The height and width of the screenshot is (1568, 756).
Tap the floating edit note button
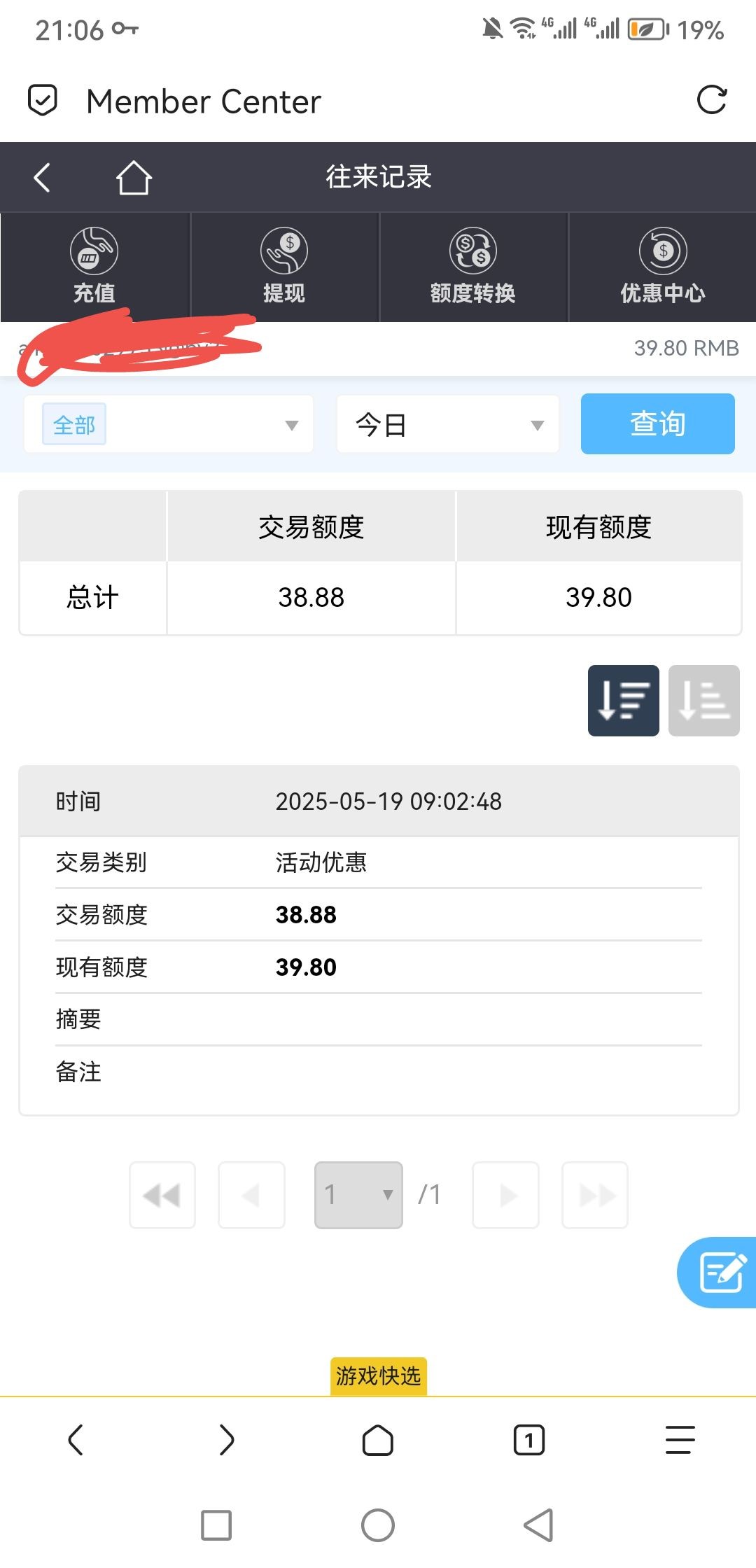(x=718, y=1273)
